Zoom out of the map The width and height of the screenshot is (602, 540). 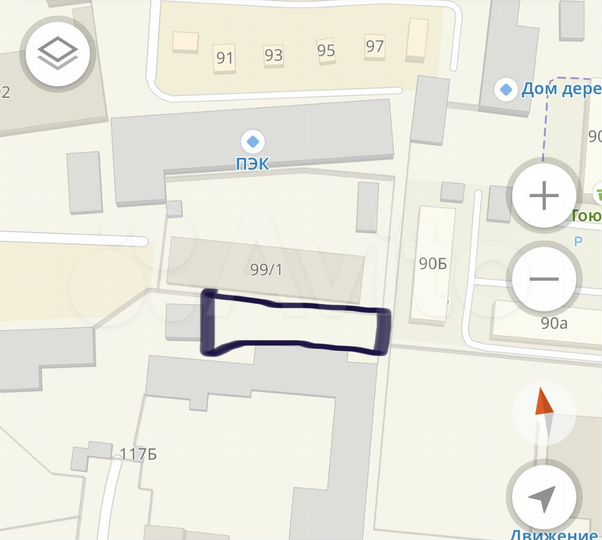pyautogui.click(x=543, y=278)
